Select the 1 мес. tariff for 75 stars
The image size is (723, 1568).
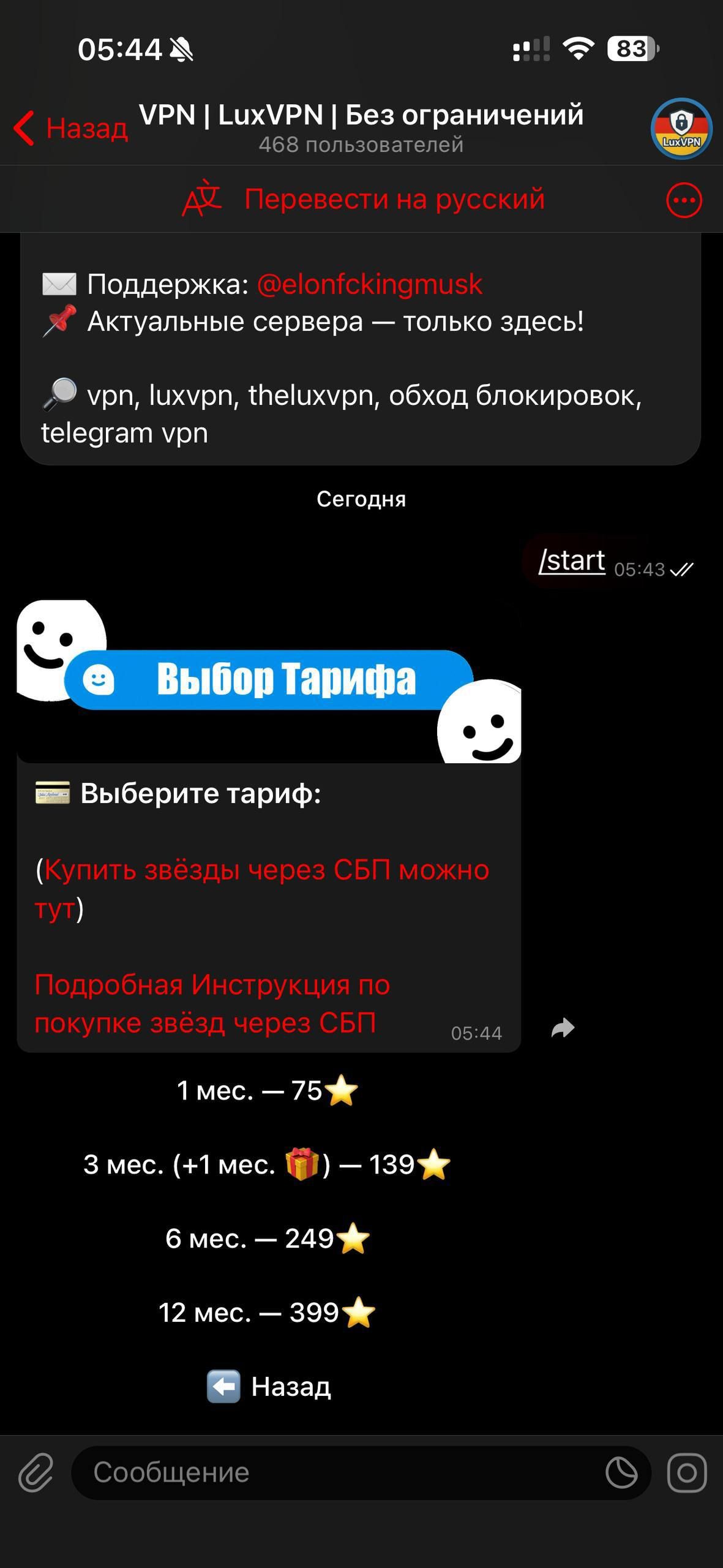pyautogui.click(x=268, y=1091)
